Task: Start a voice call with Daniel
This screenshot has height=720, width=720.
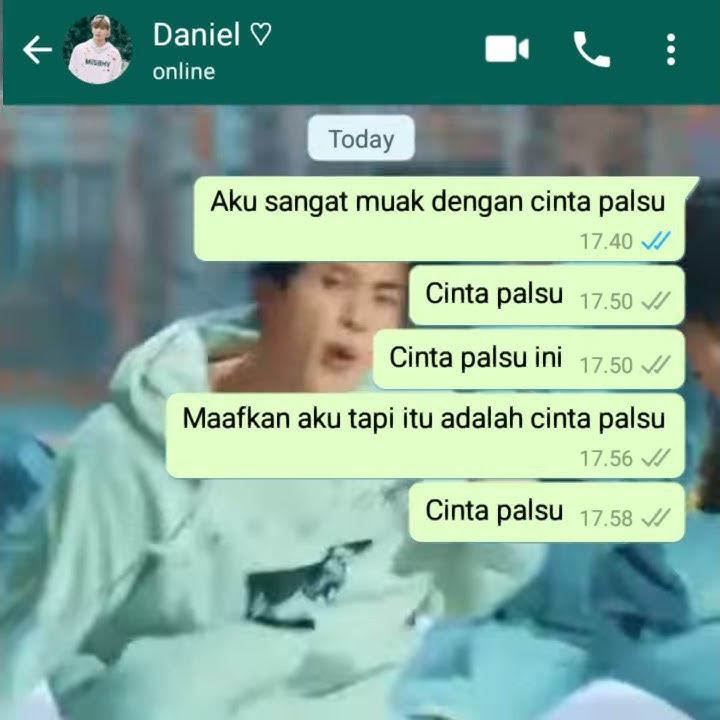Action: pos(591,49)
